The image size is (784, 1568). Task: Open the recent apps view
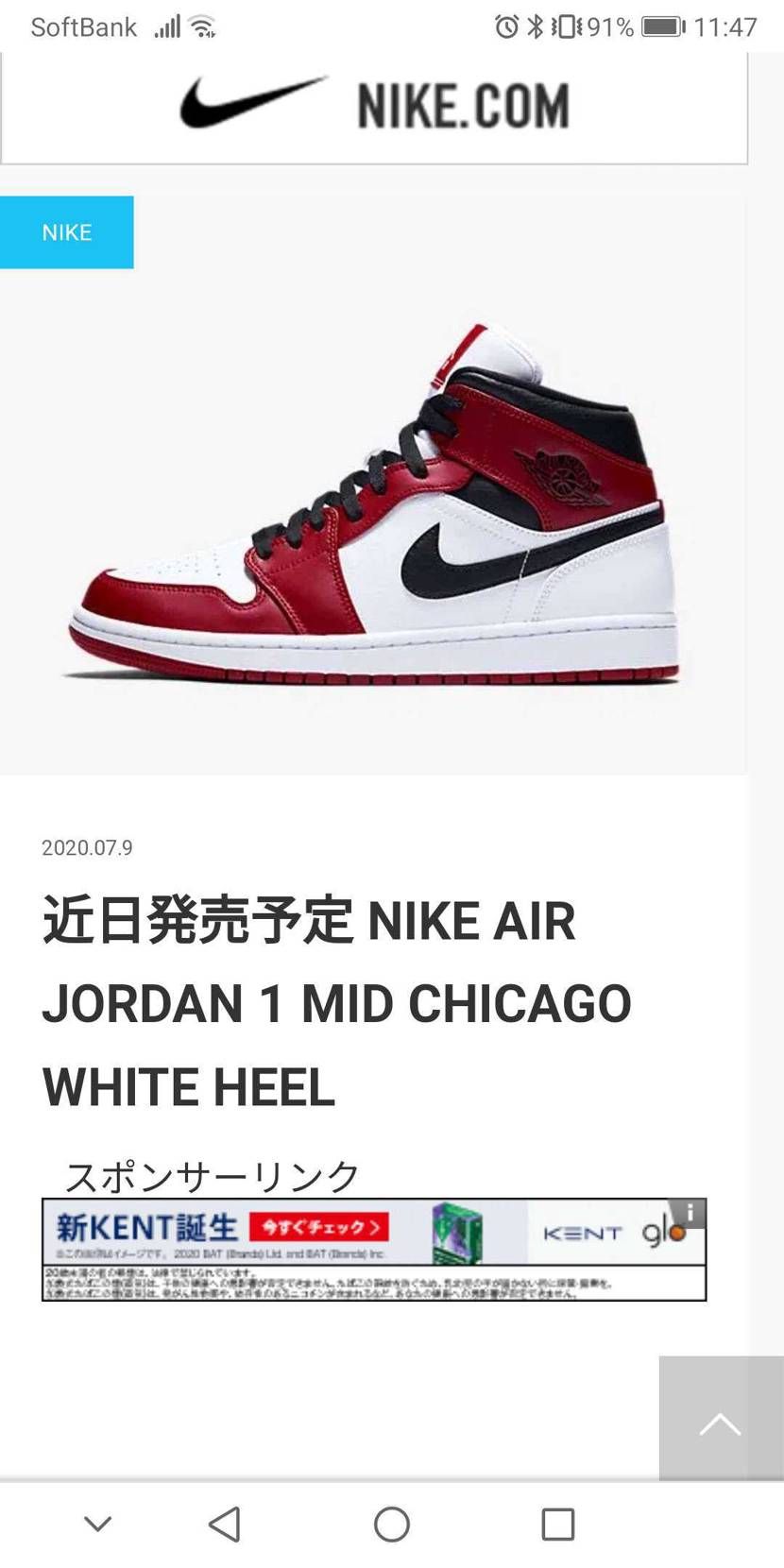tap(557, 1524)
